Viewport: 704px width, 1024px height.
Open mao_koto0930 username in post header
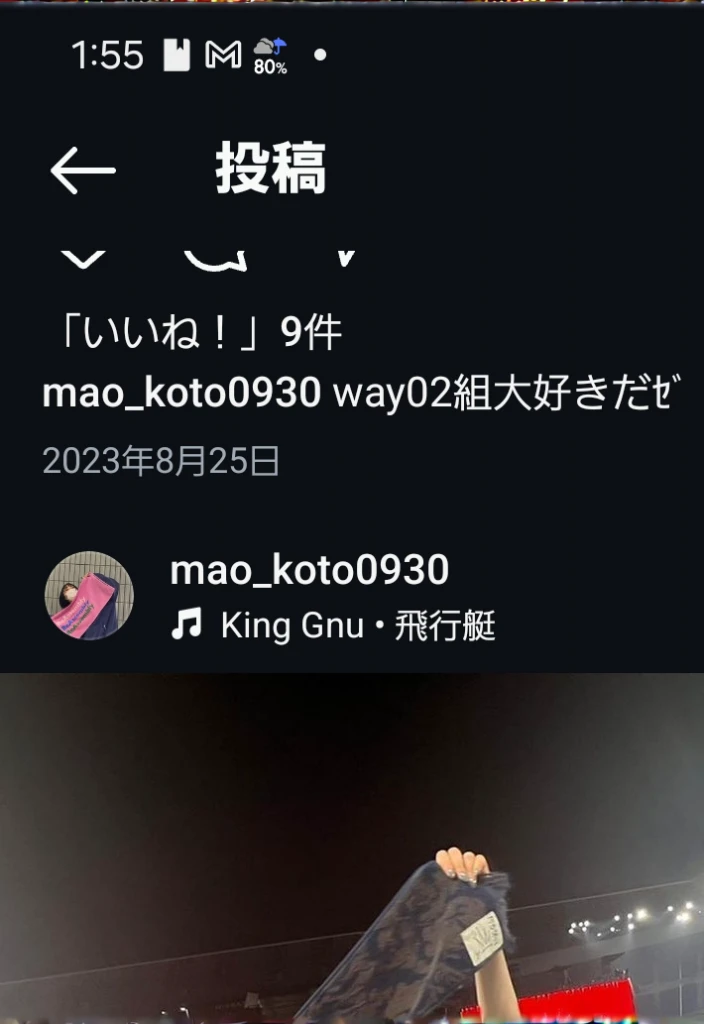(x=309, y=571)
